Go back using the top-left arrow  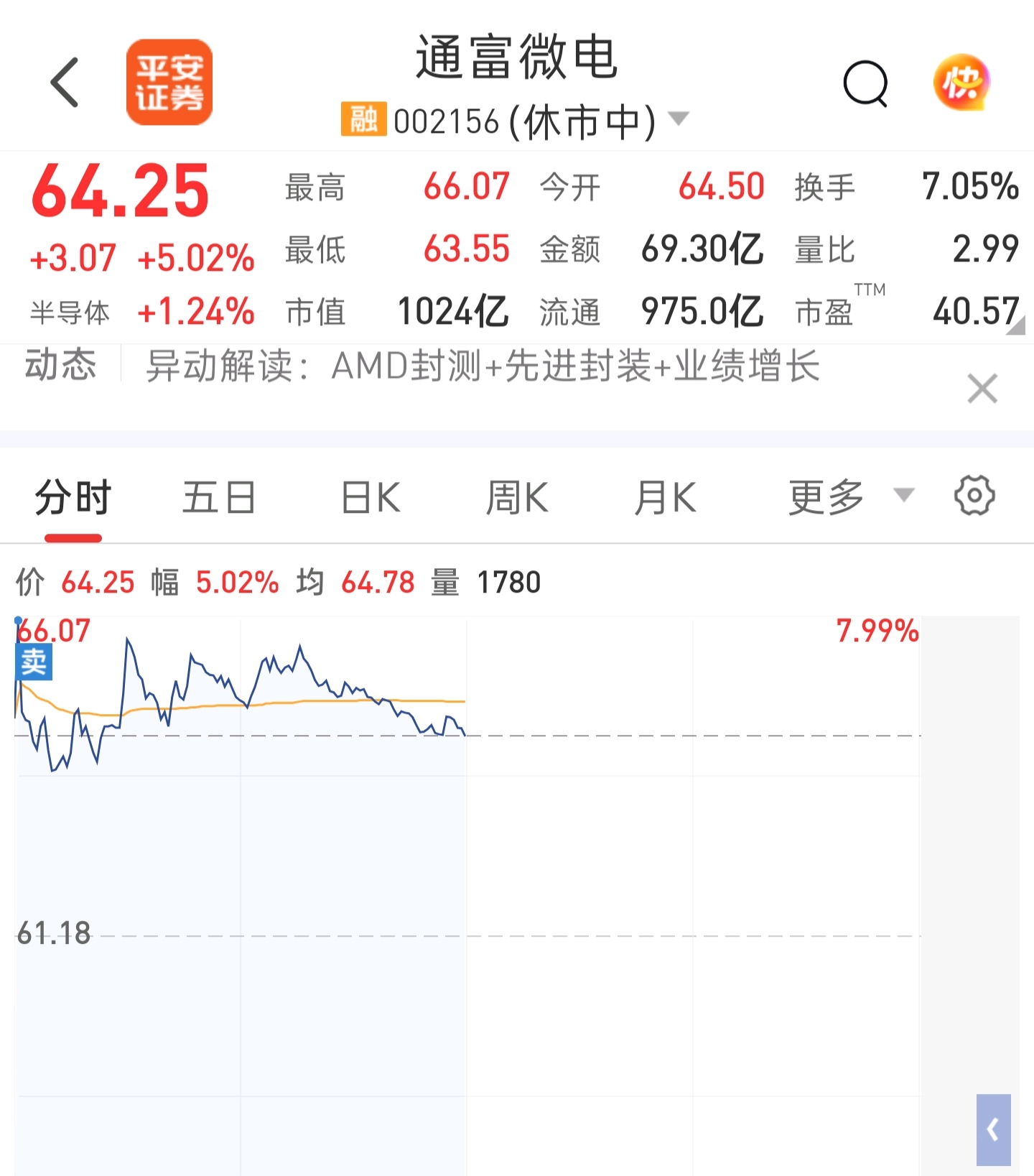pos(65,83)
